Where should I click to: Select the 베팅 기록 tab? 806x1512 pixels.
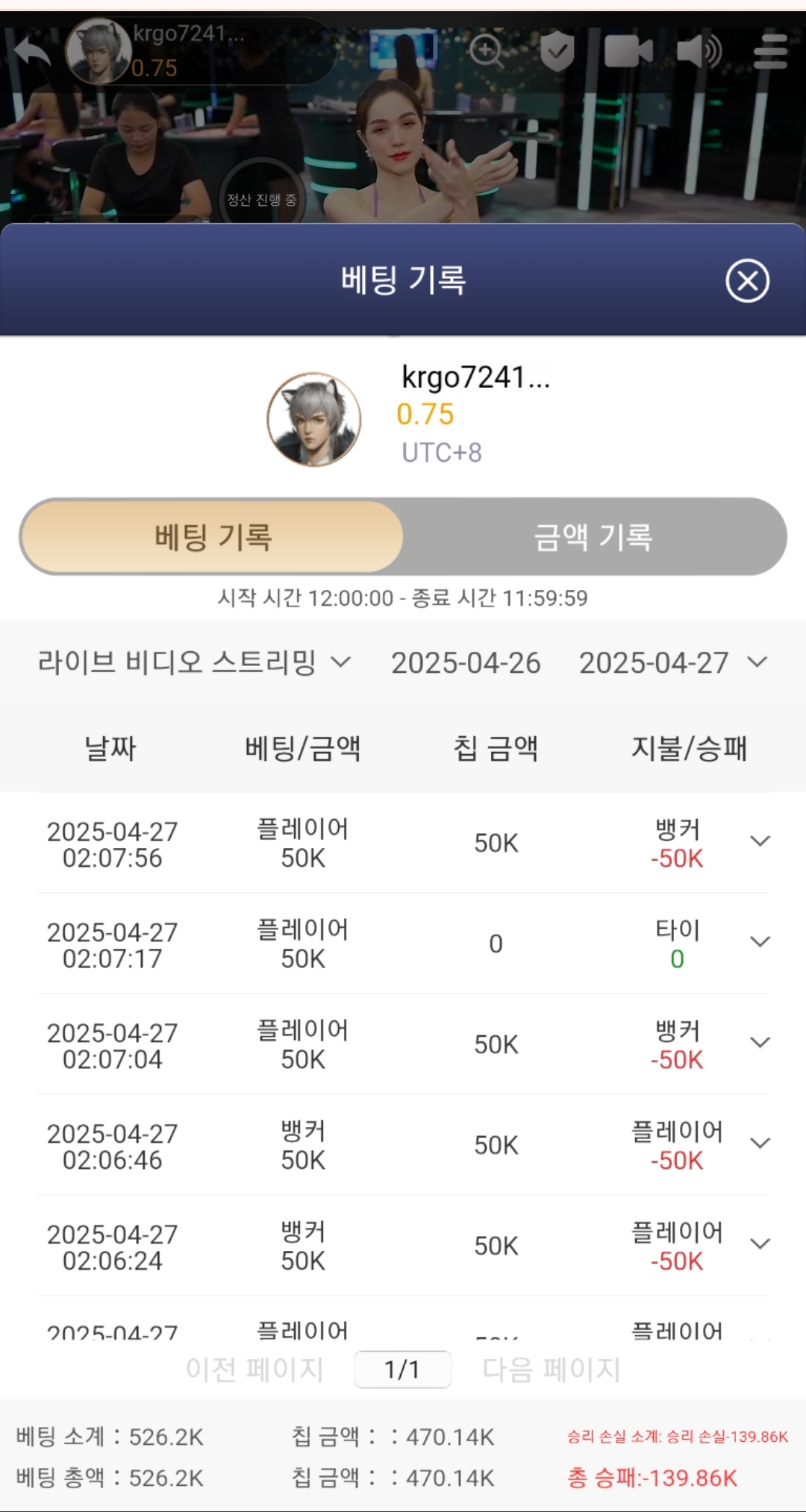pos(213,537)
